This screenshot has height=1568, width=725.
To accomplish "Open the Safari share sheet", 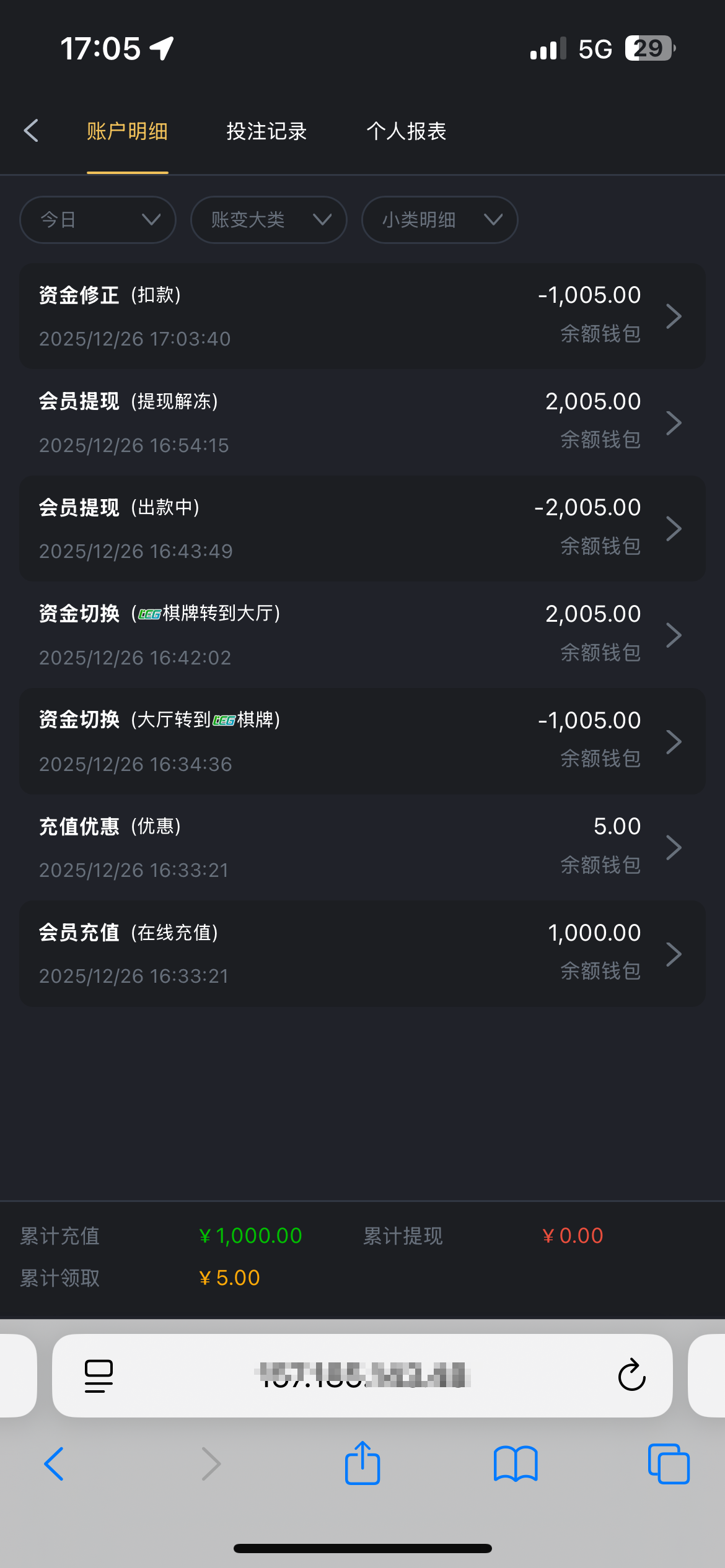I will coord(361,1463).
